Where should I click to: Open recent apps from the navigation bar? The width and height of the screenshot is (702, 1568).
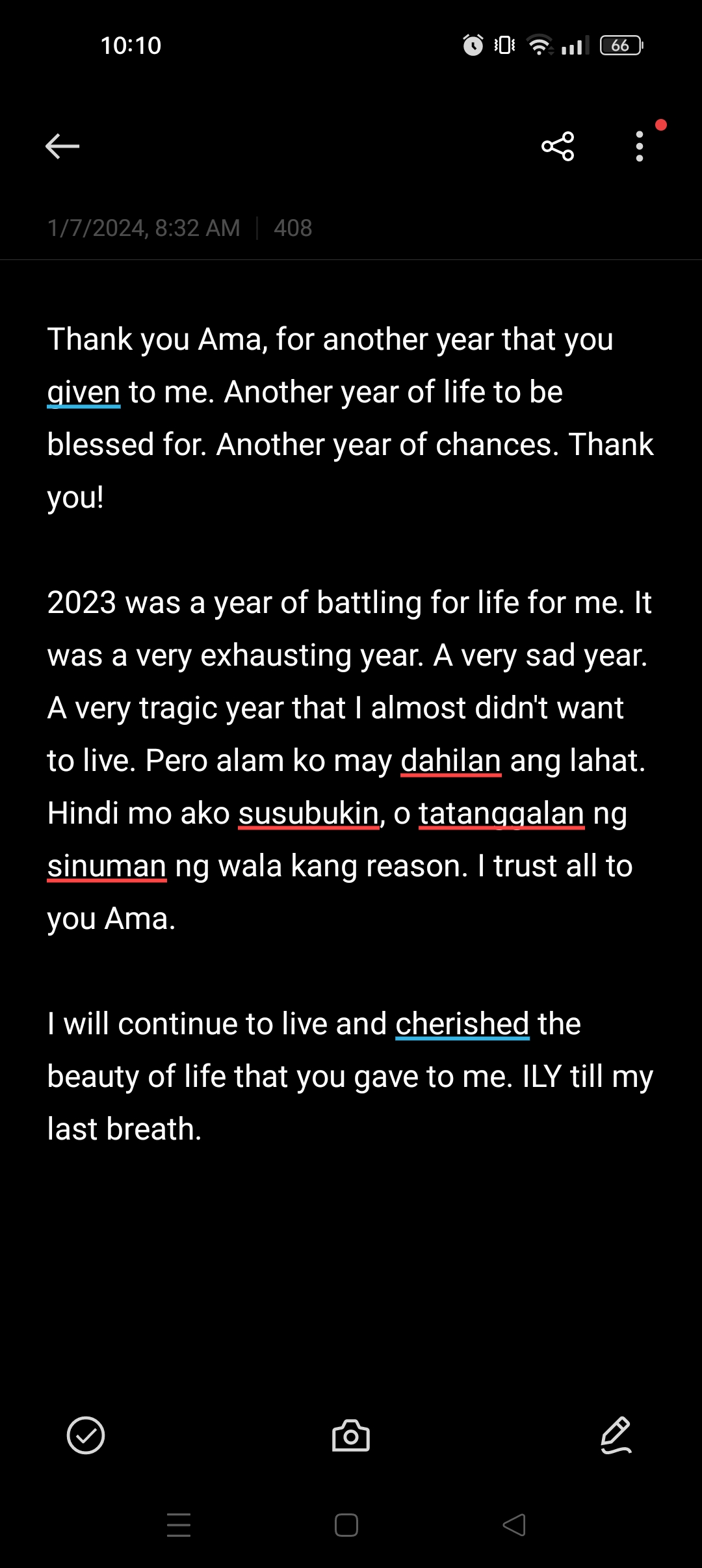[179, 1525]
